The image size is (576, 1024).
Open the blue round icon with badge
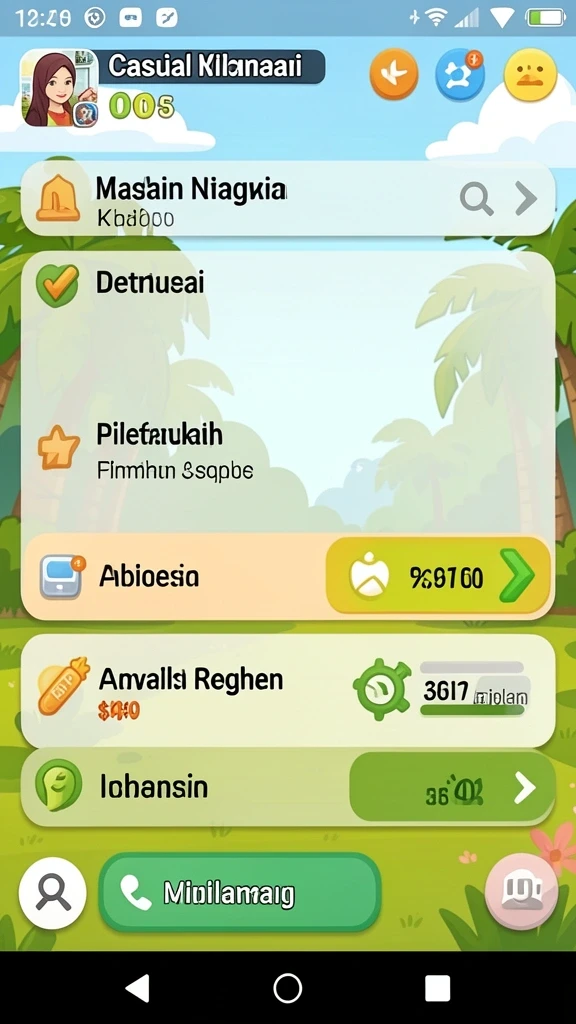460,74
